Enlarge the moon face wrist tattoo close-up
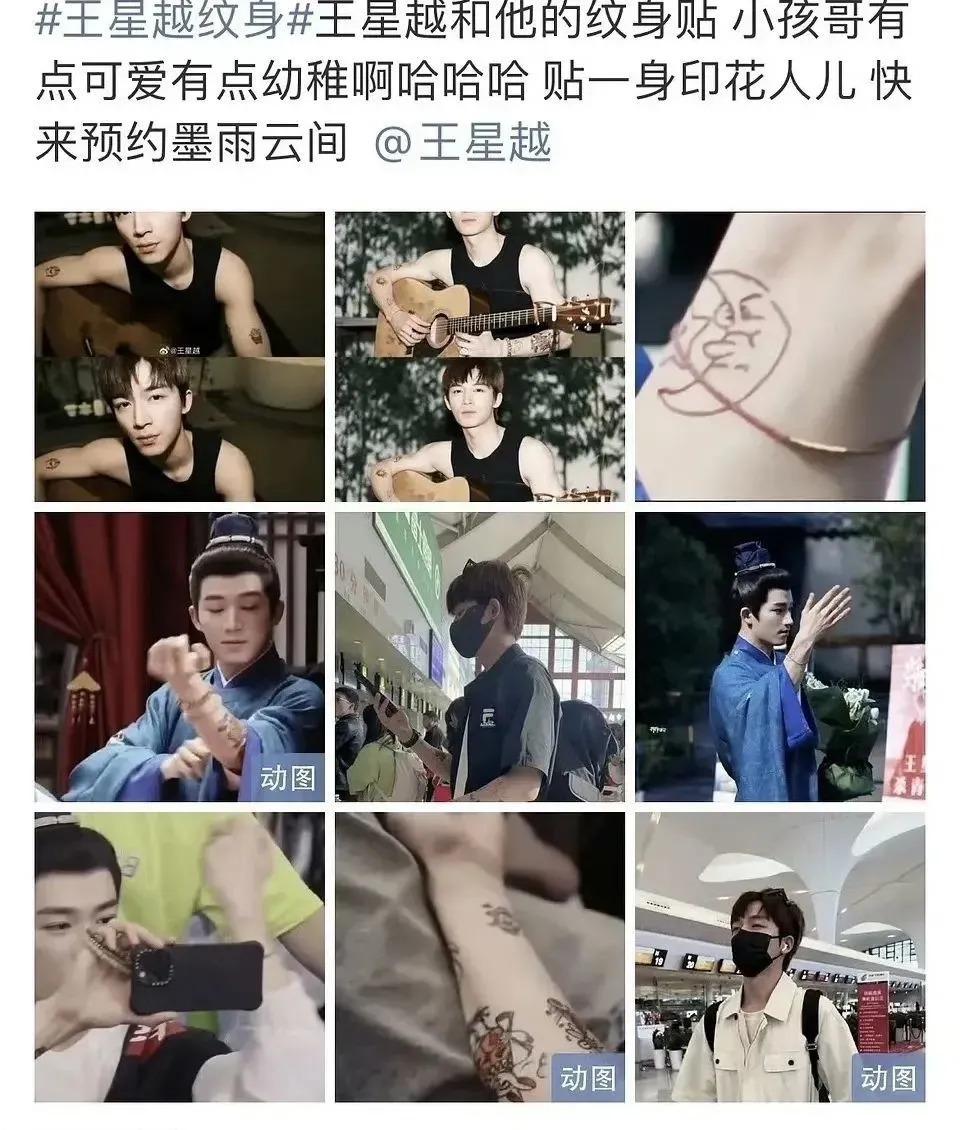The width and height of the screenshot is (960, 1130). click(x=780, y=356)
